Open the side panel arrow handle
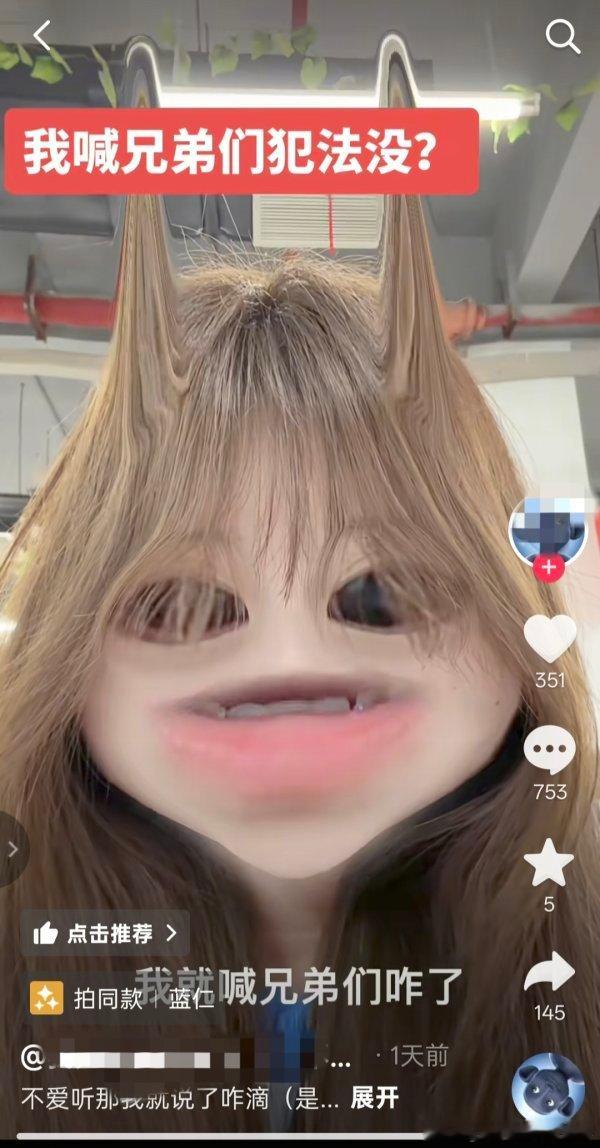600x1148 pixels. click(x=13, y=849)
